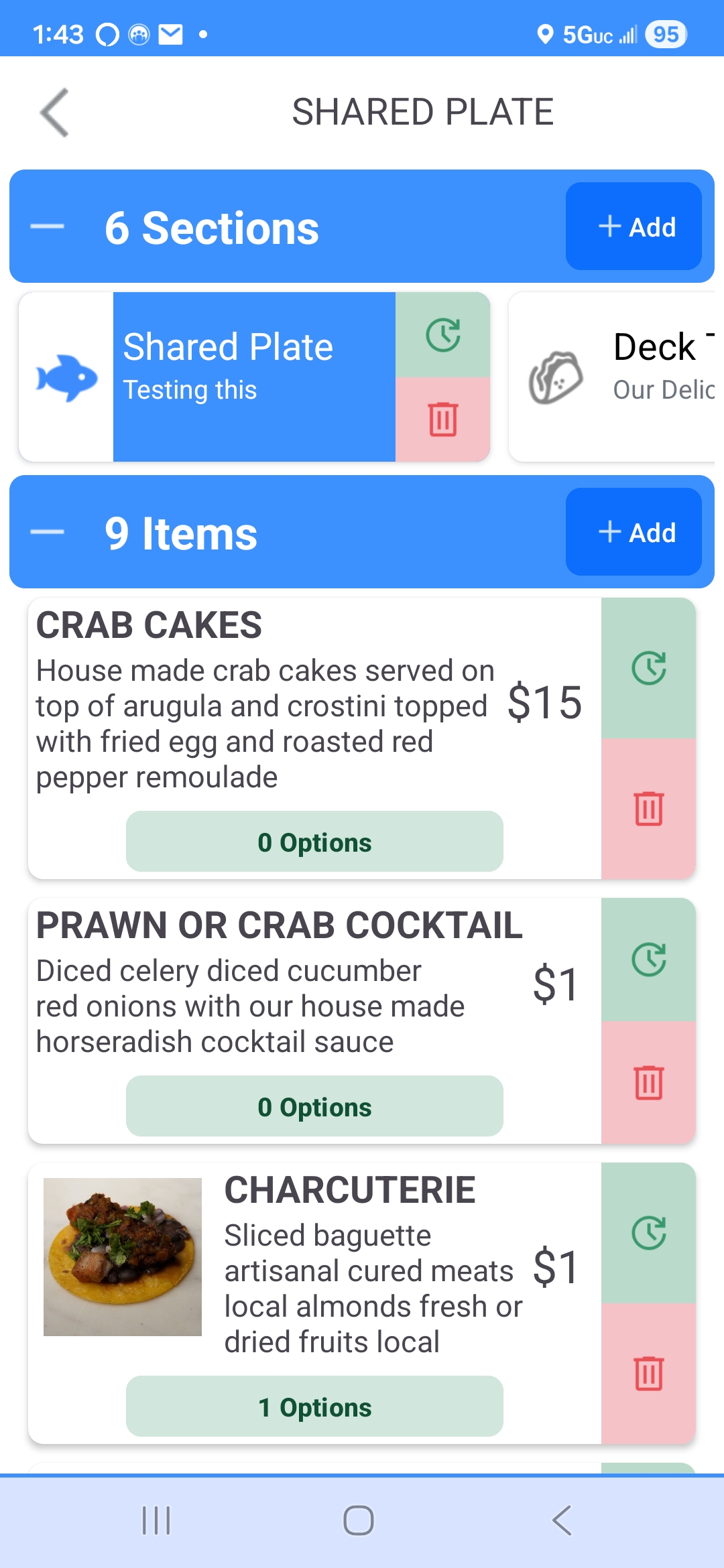Screen dimensions: 724x1568
Task: Add a new section
Action: click(x=633, y=227)
